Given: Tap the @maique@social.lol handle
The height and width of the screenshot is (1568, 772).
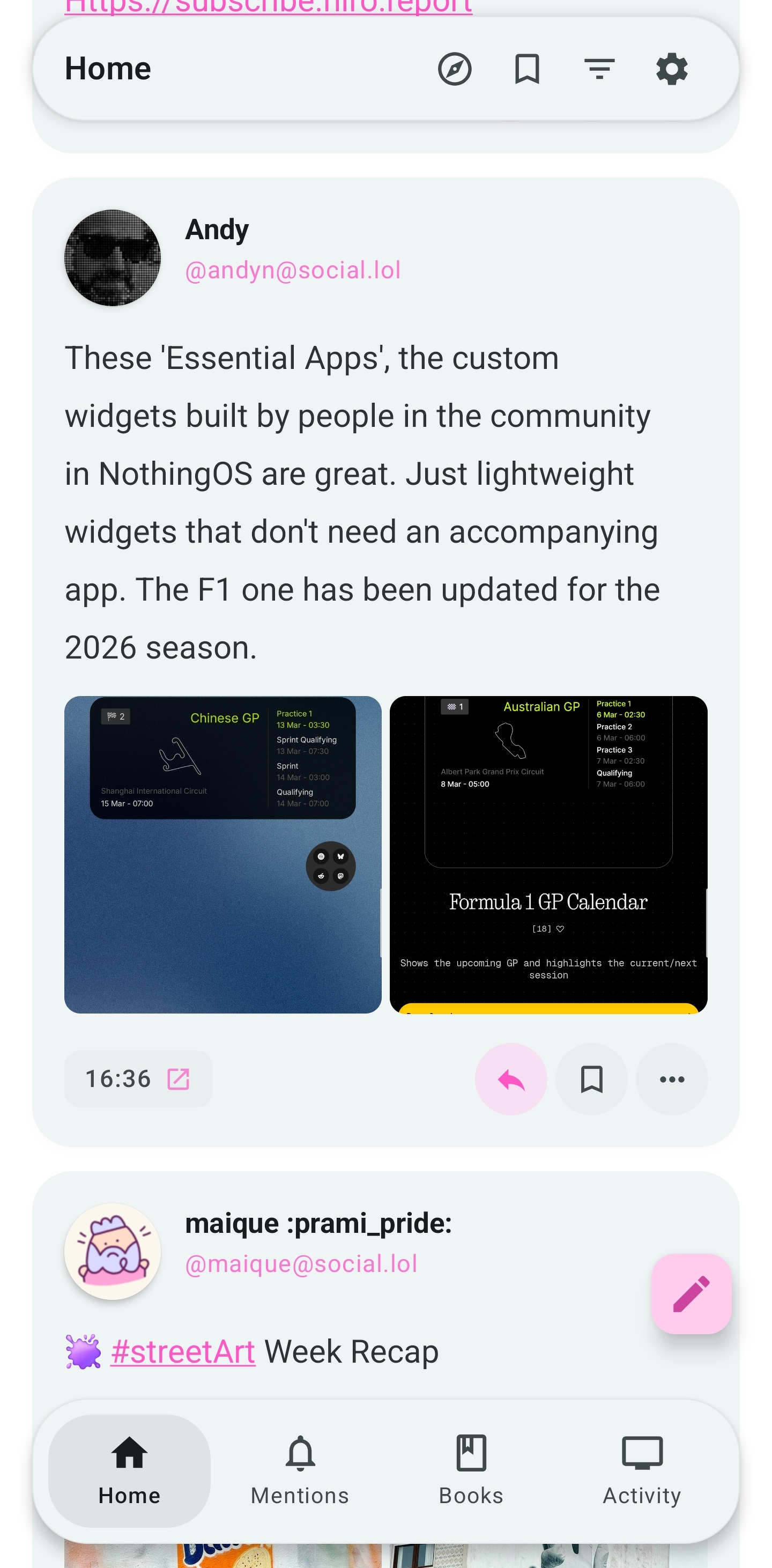Looking at the screenshot, I should coord(301,1263).
